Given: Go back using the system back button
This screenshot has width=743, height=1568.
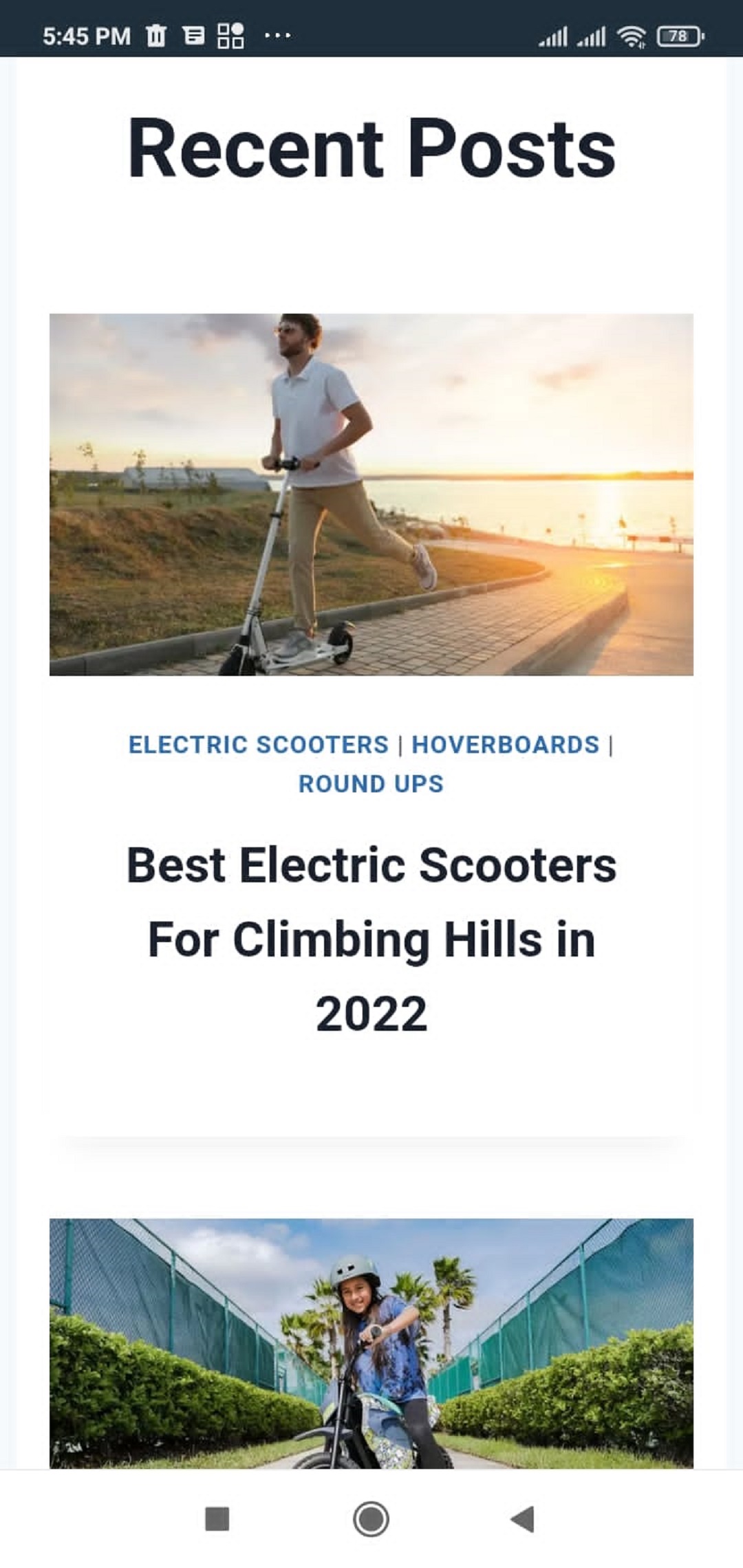Looking at the screenshot, I should 523,1519.
